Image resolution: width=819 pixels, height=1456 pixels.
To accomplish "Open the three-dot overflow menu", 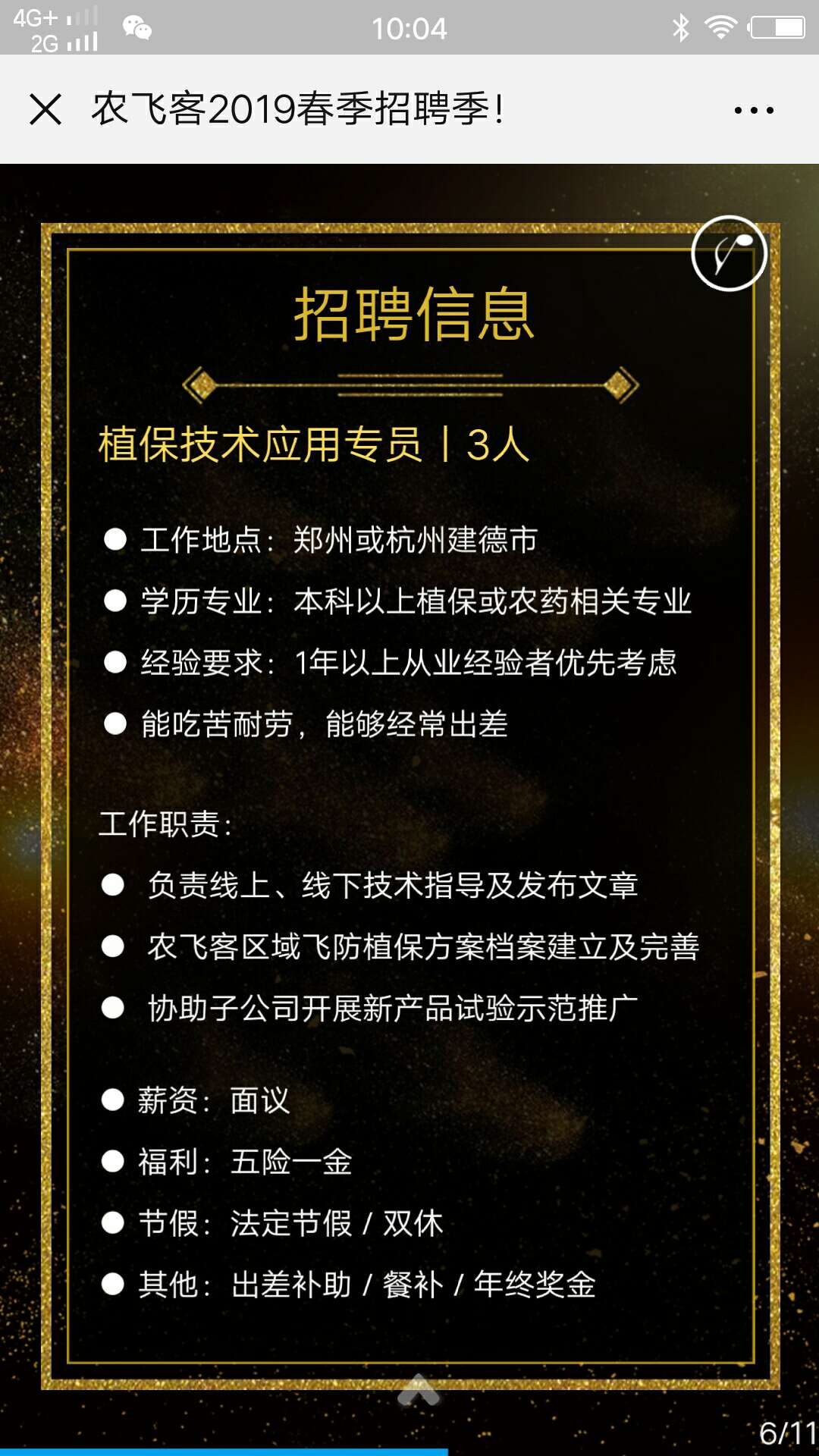I will [754, 110].
